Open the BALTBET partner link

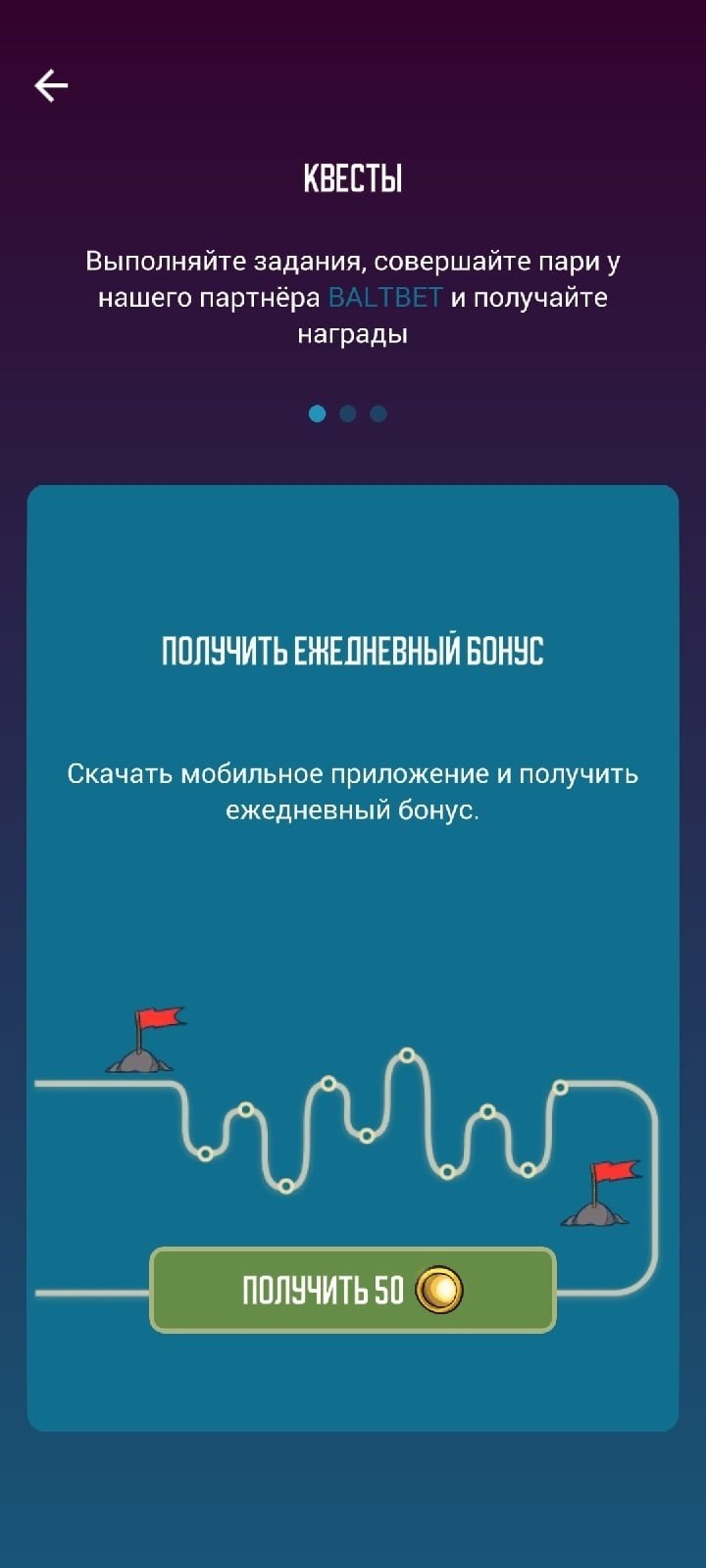(385, 298)
